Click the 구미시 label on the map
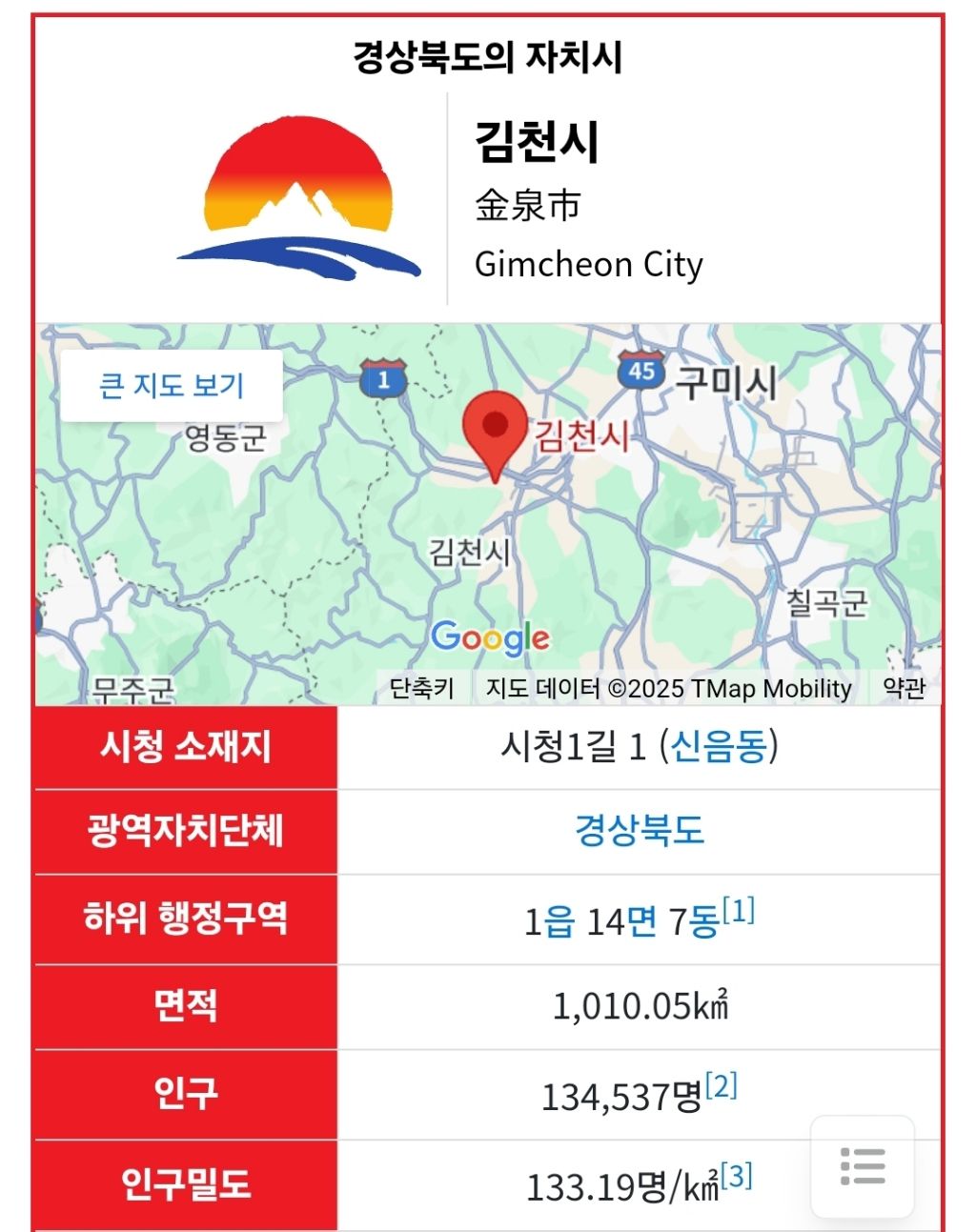976x1232 pixels. point(728,379)
